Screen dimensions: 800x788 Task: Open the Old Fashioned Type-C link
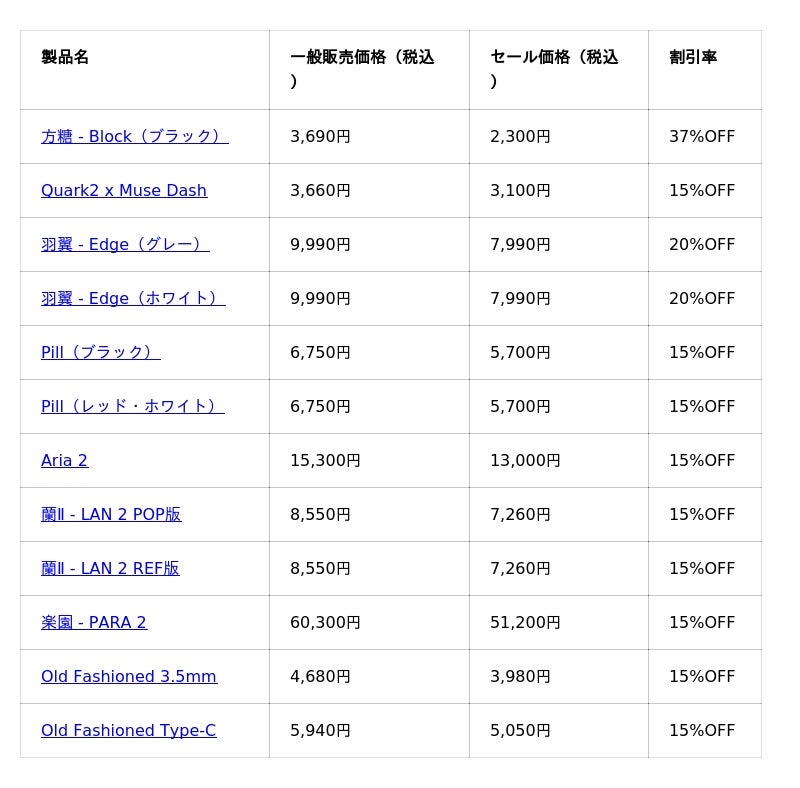[x=129, y=731]
